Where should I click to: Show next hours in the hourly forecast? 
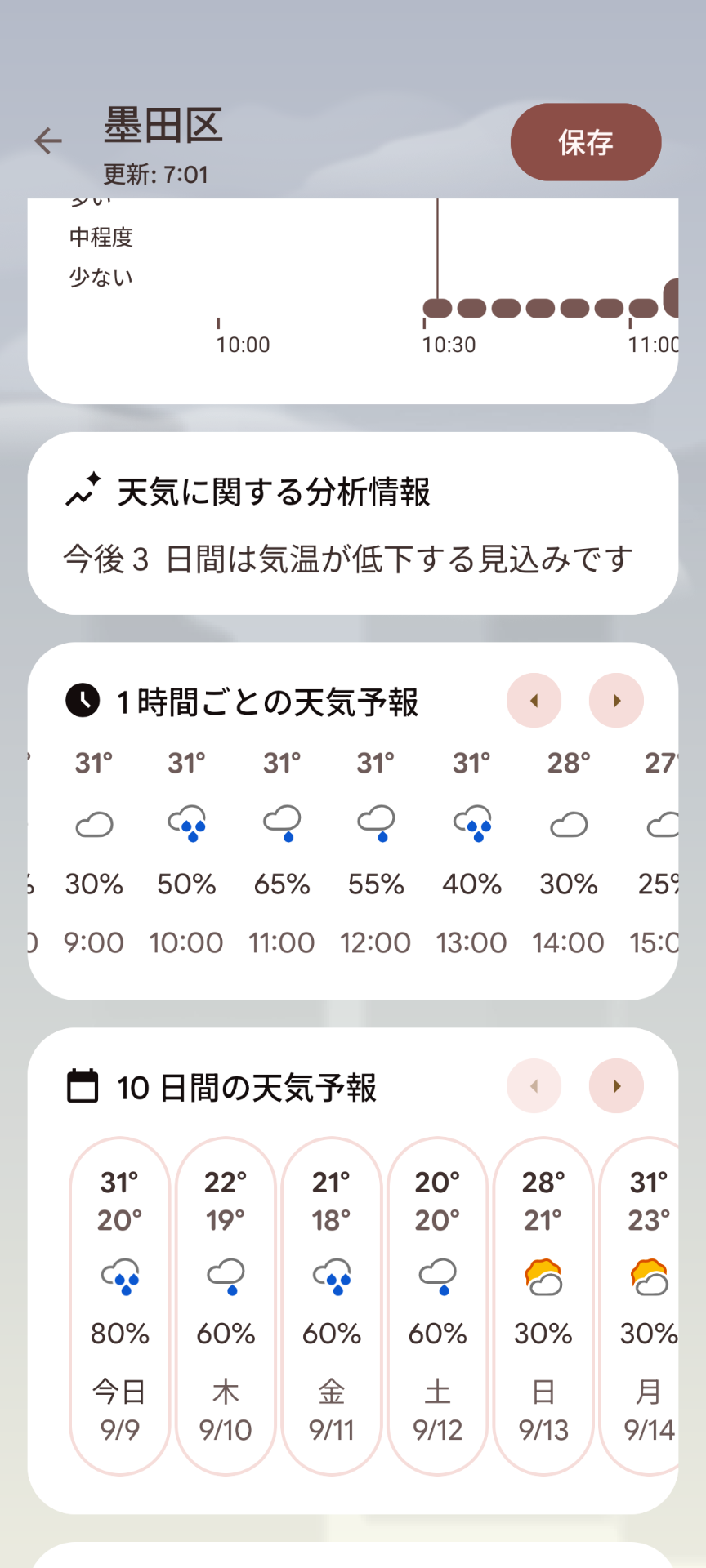(616, 701)
